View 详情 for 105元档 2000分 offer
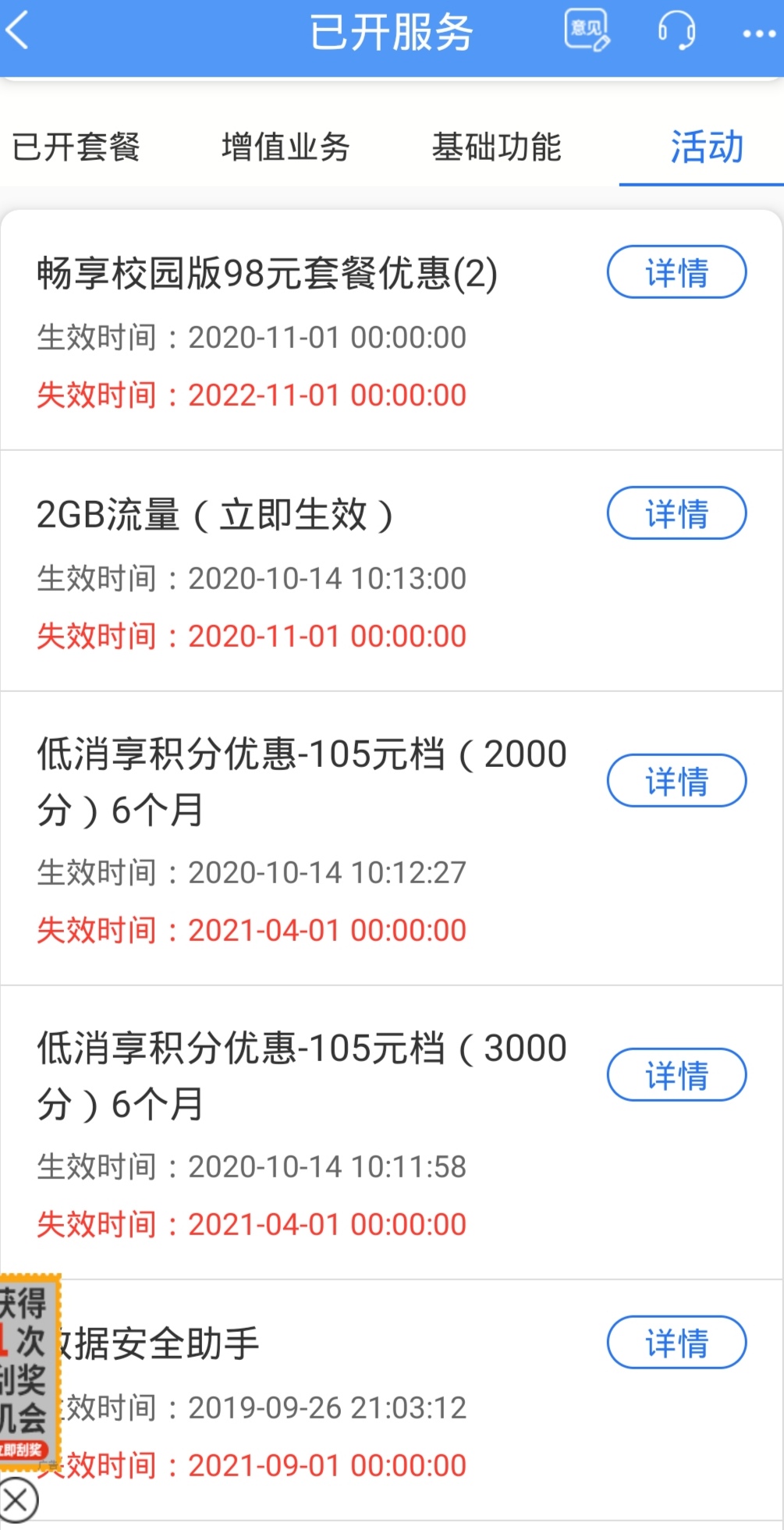 tap(676, 780)
